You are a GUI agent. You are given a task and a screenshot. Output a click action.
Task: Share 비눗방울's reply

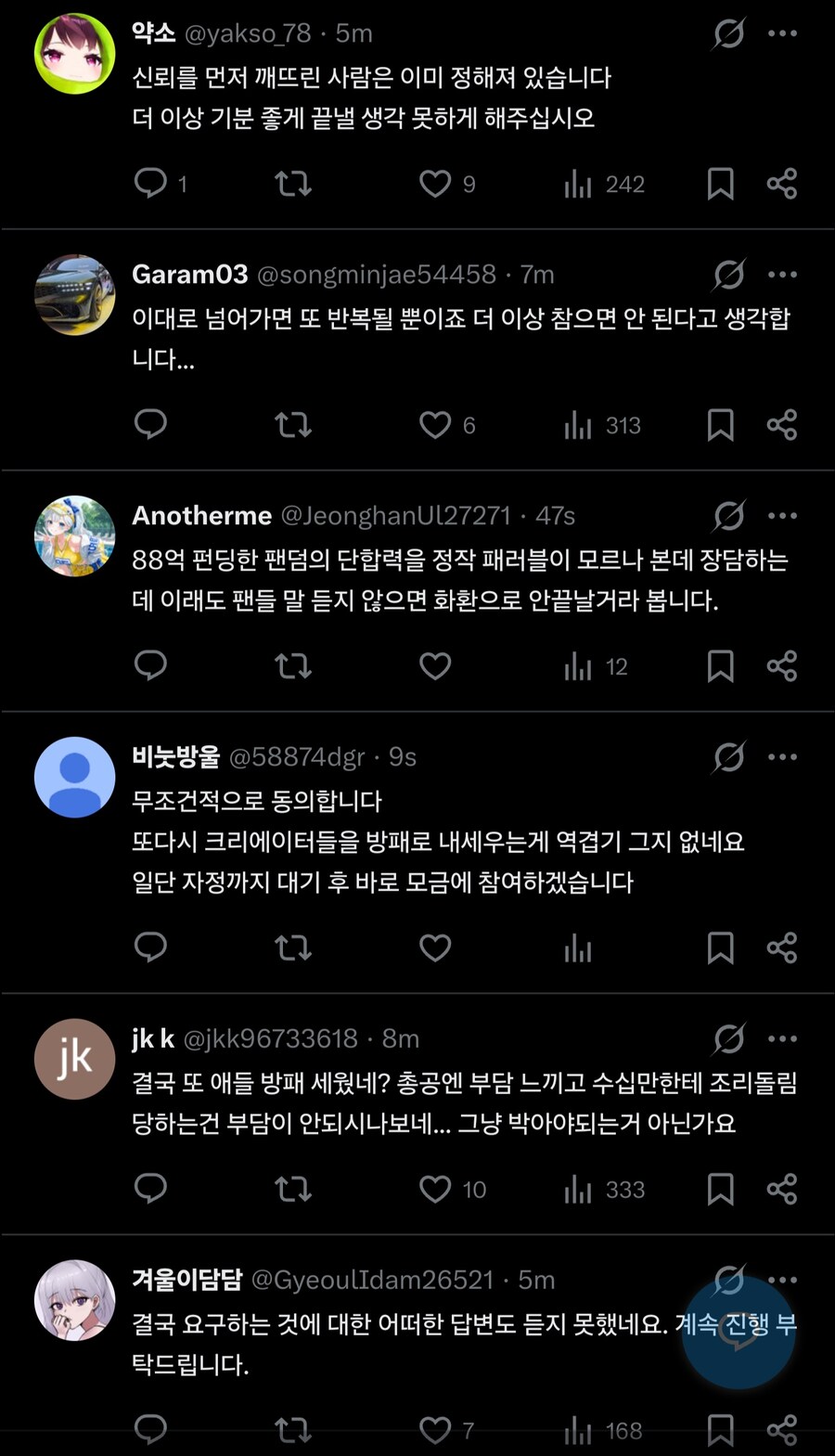tap(782, 947)
